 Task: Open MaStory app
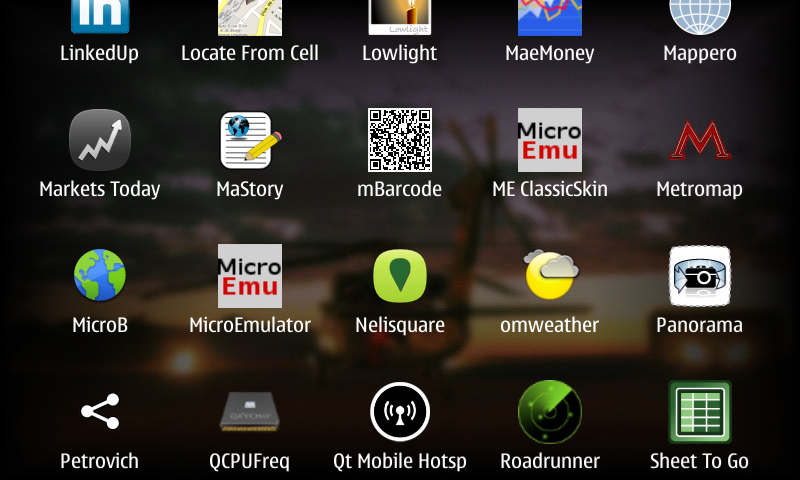coord(250,141)
